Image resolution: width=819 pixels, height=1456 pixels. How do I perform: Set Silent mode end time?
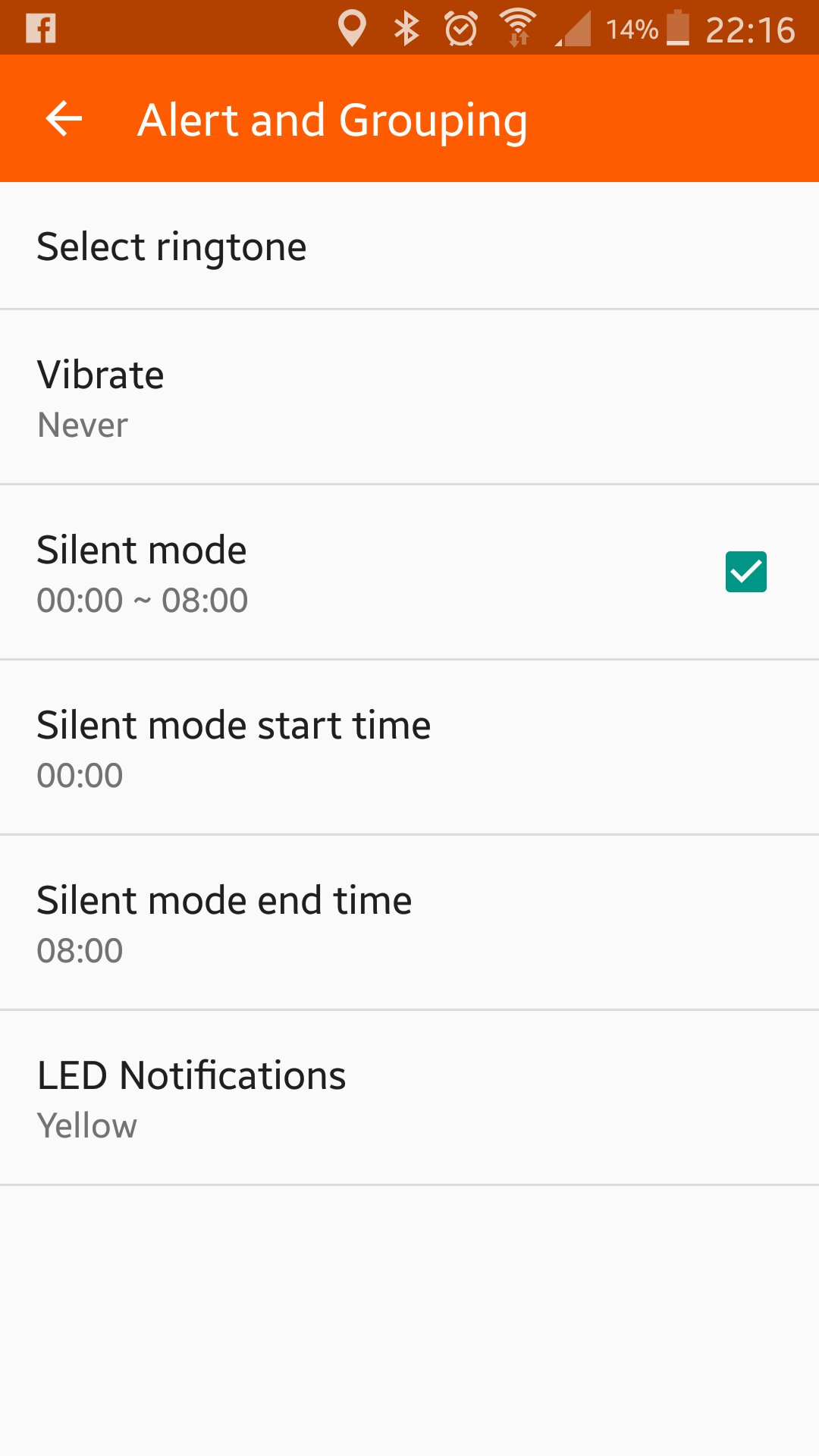point(409,923)
